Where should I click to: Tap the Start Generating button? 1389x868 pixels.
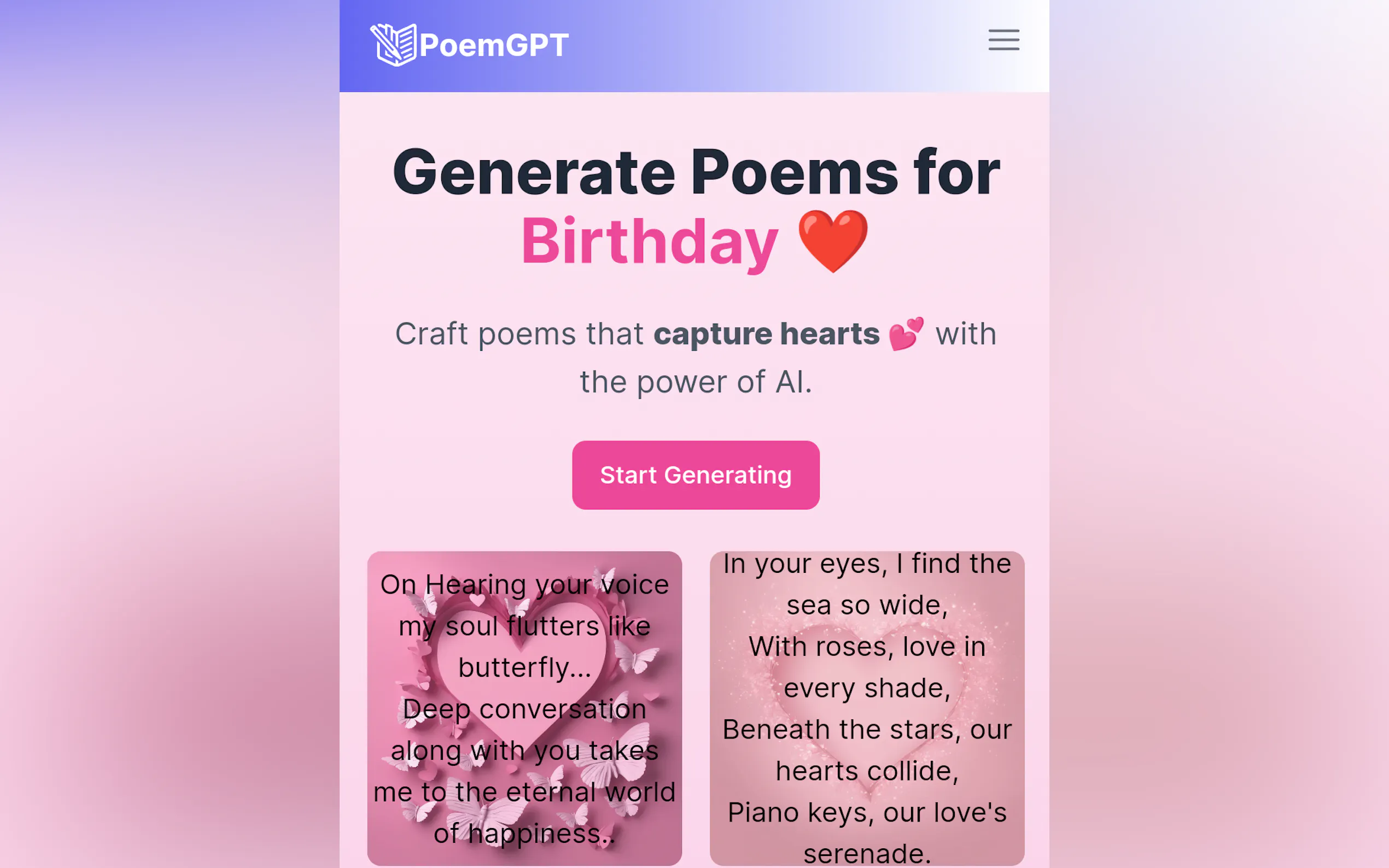coord(696,475)
